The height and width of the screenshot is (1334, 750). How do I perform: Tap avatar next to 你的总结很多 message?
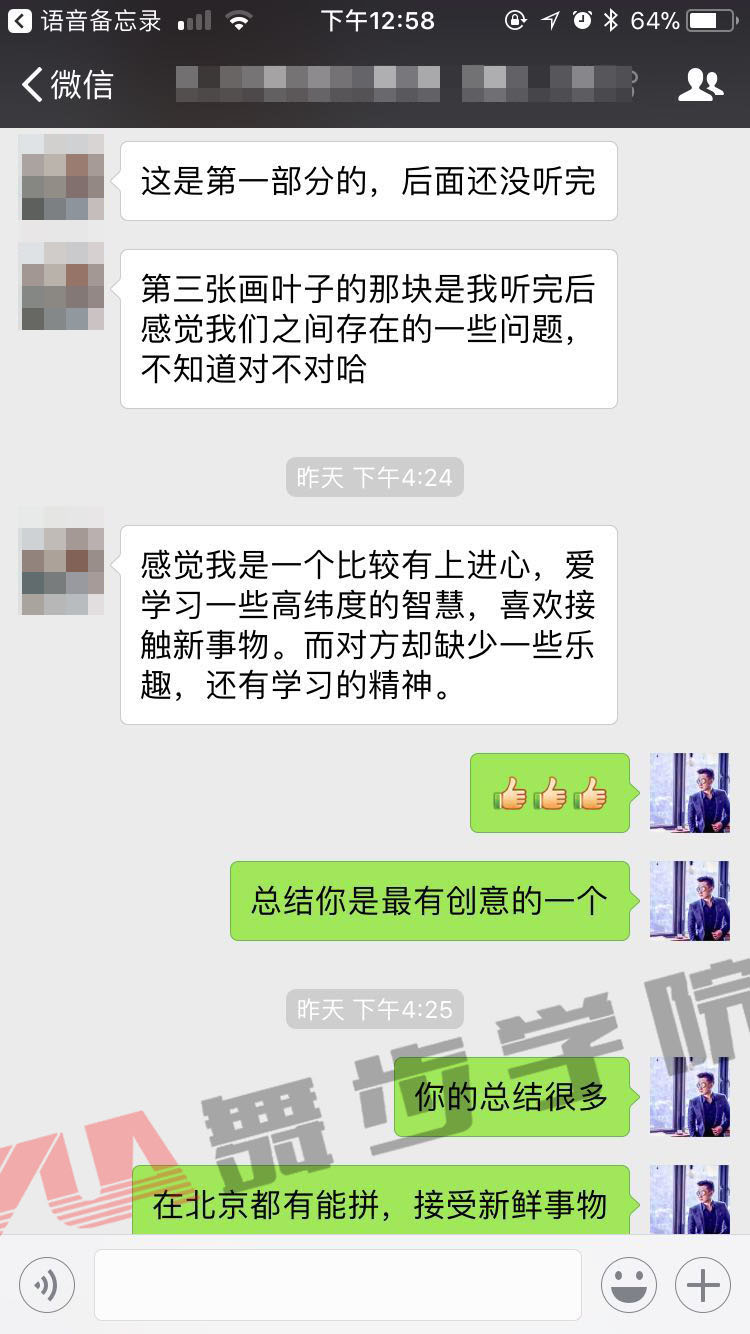pyautogui.click(x=689, y=1096)
